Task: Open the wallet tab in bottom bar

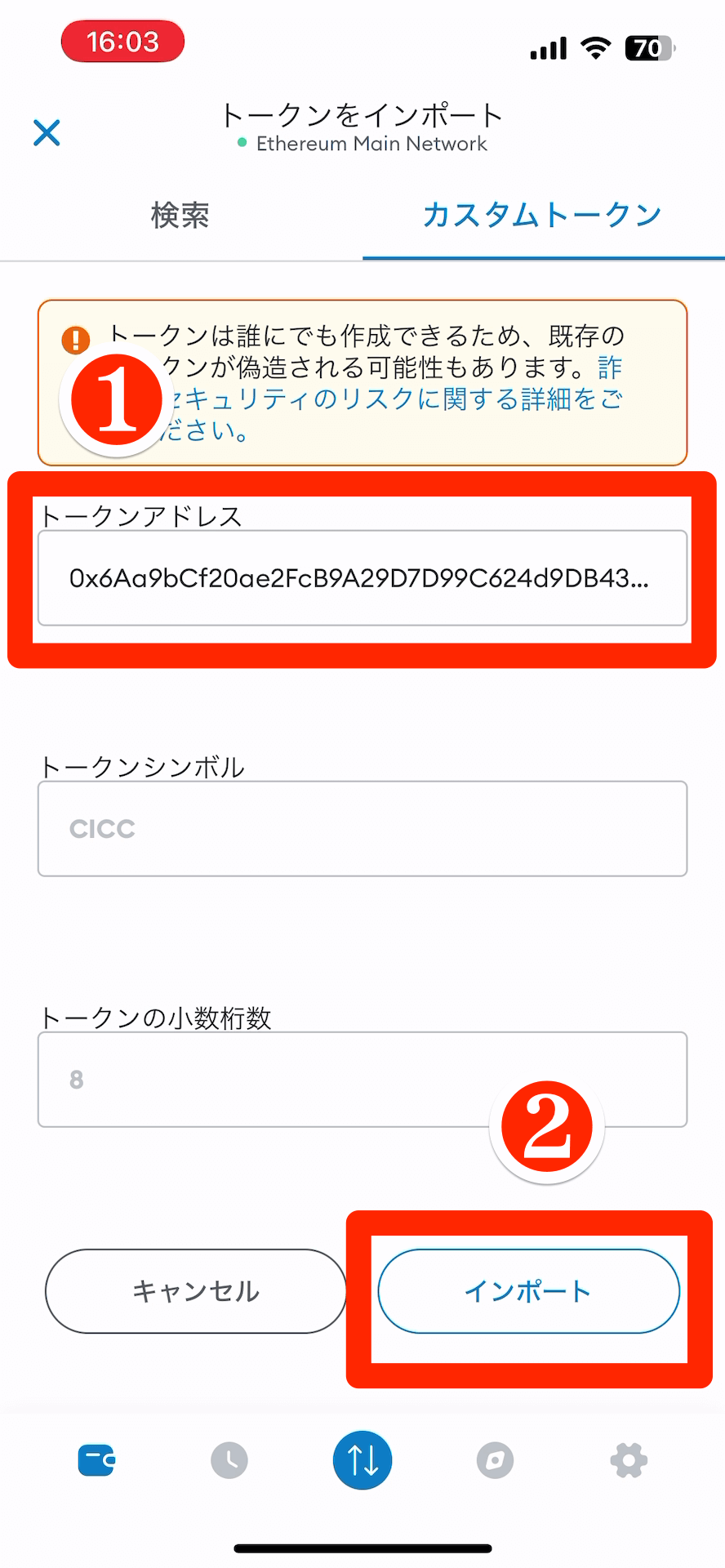Action: tap(96, 1460)
